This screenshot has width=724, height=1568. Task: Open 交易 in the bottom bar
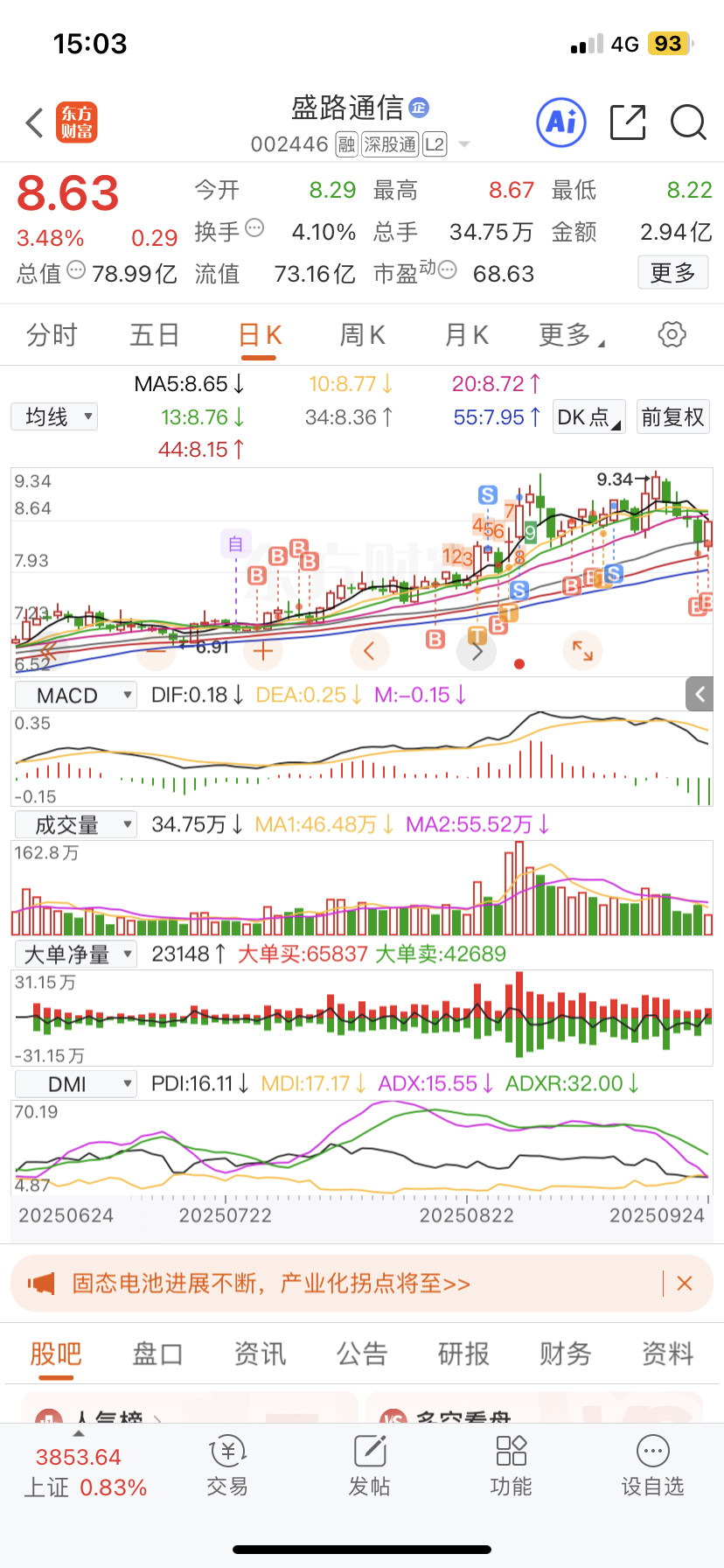[227, 1465]
